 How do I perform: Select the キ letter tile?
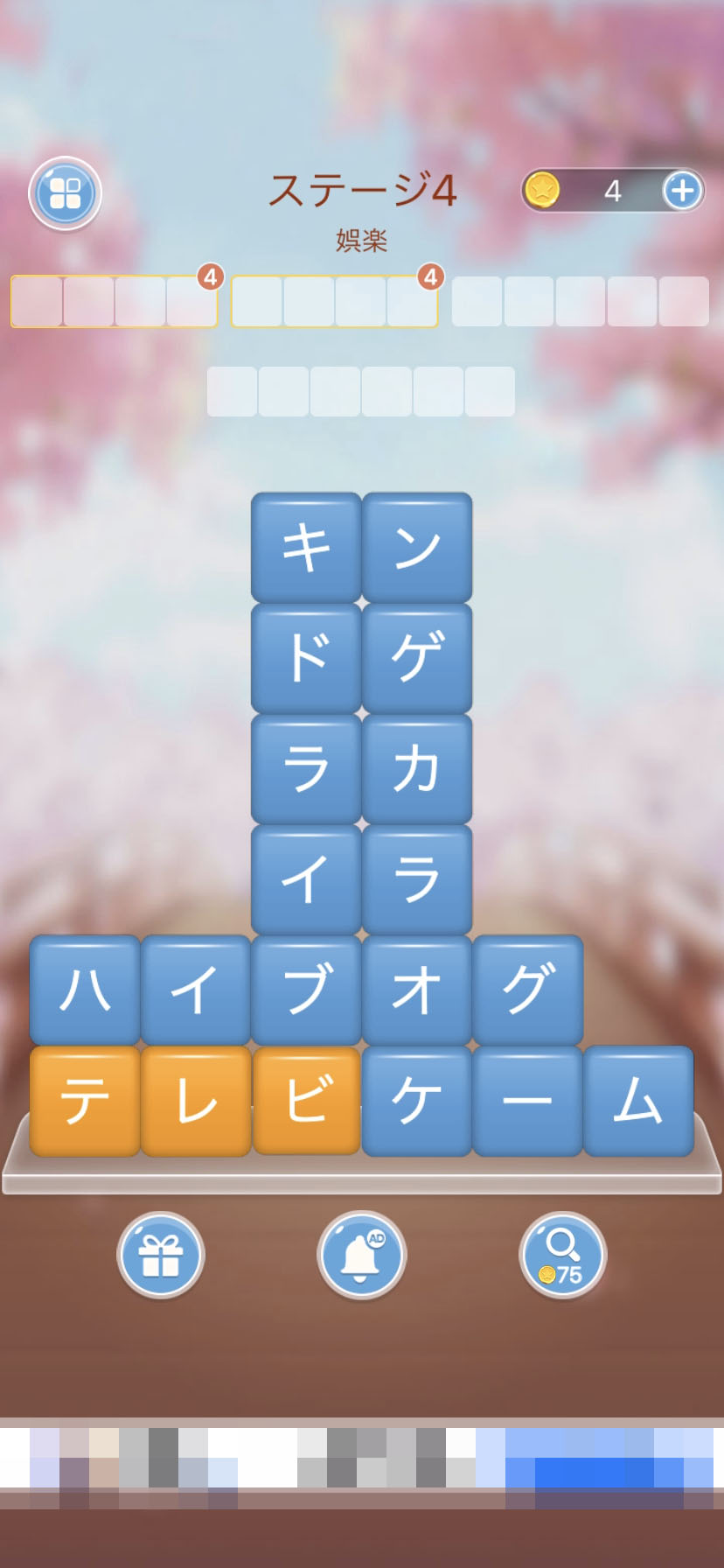coord(306,547)
